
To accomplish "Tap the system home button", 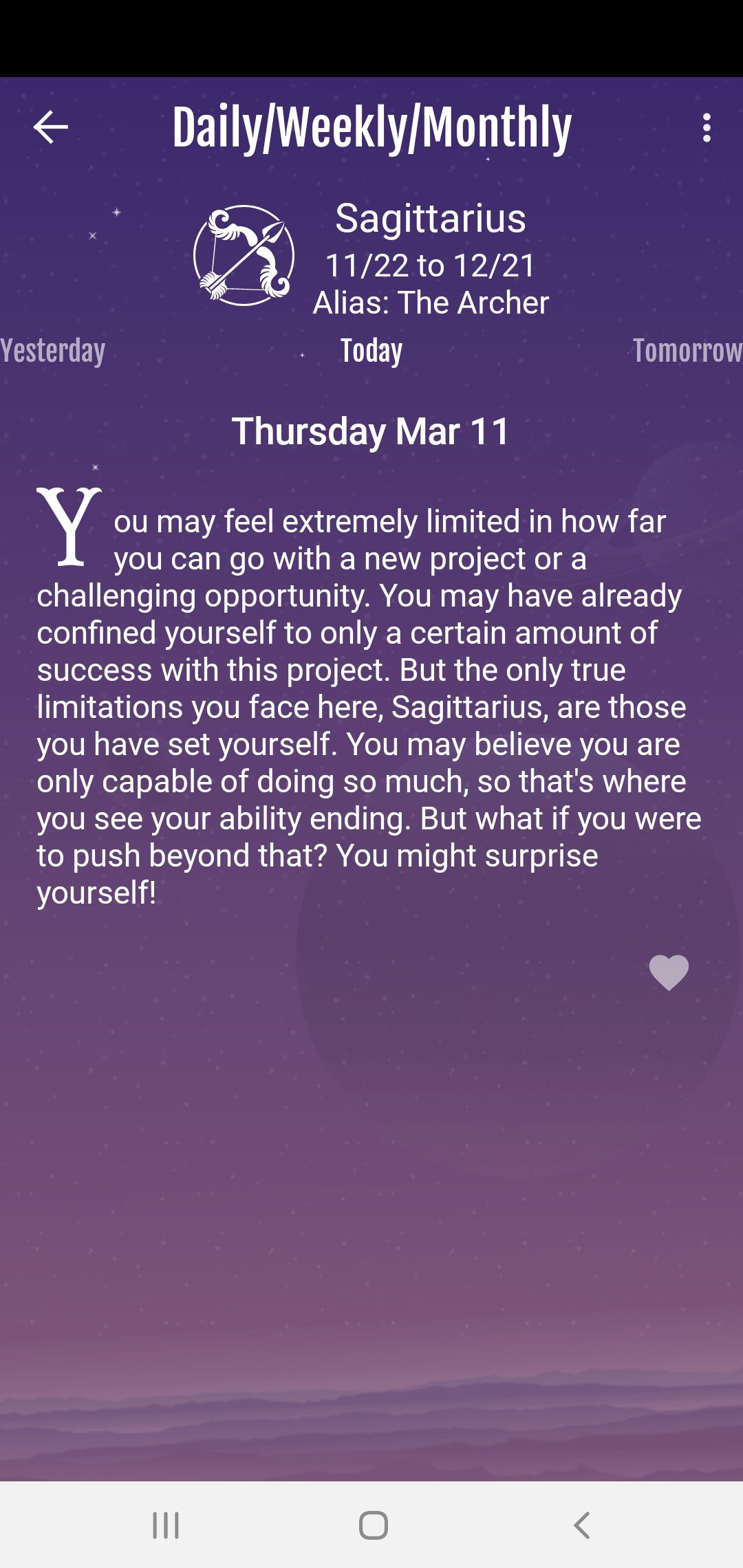I will pyautogui.click(x=373, y=1525).
